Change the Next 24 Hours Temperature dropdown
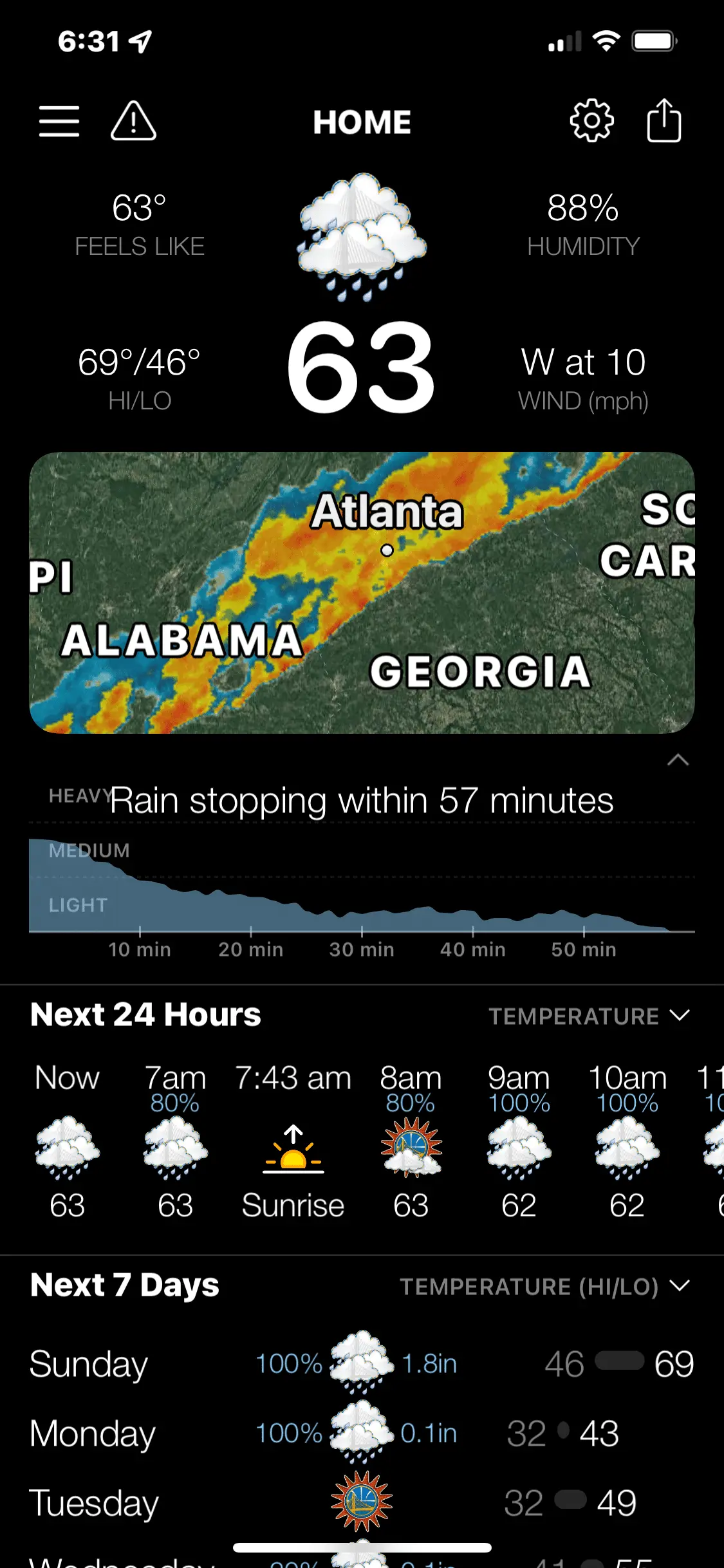Screen dimensions: 724x1568 pyautogui.click(x=588, y=1016)
